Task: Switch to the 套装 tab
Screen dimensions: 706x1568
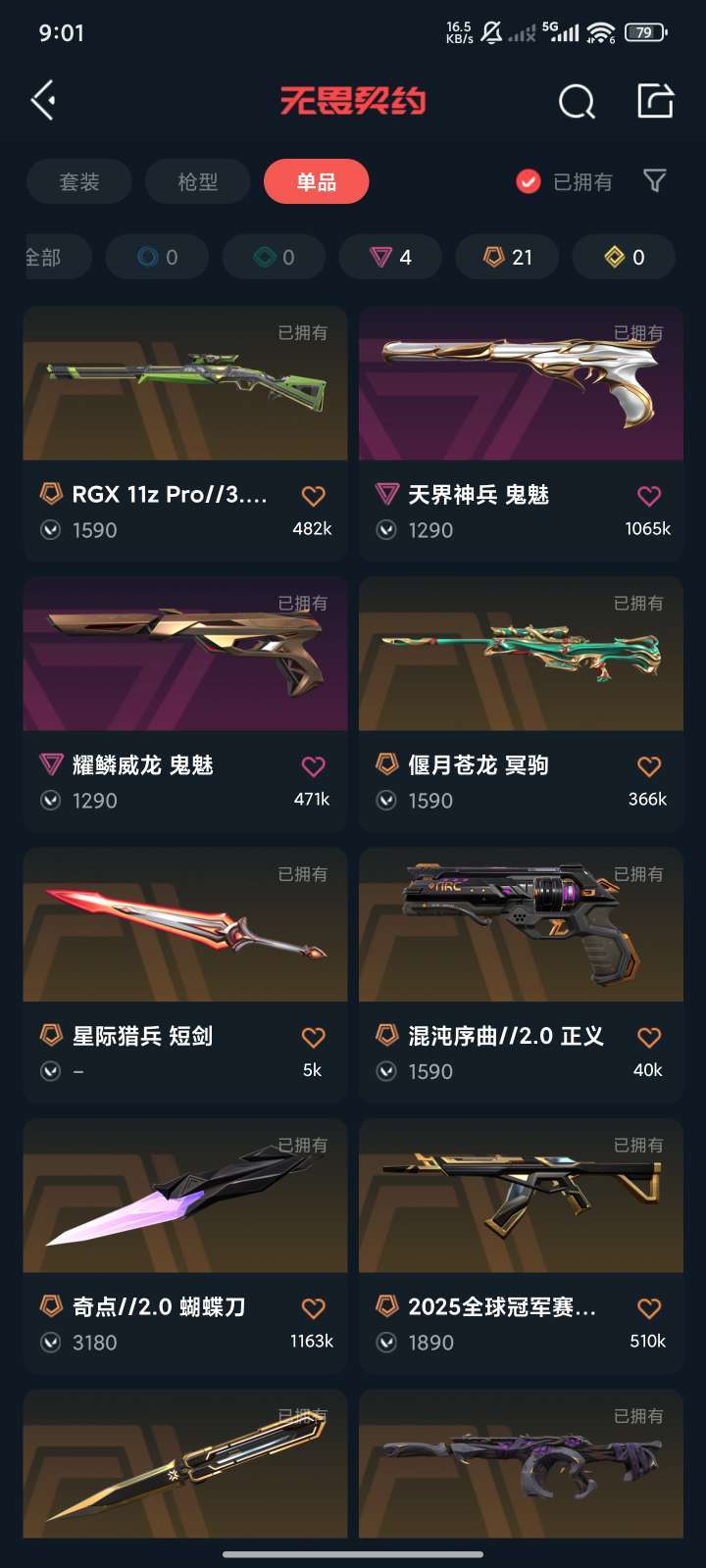Action: [x=79, y=181]
